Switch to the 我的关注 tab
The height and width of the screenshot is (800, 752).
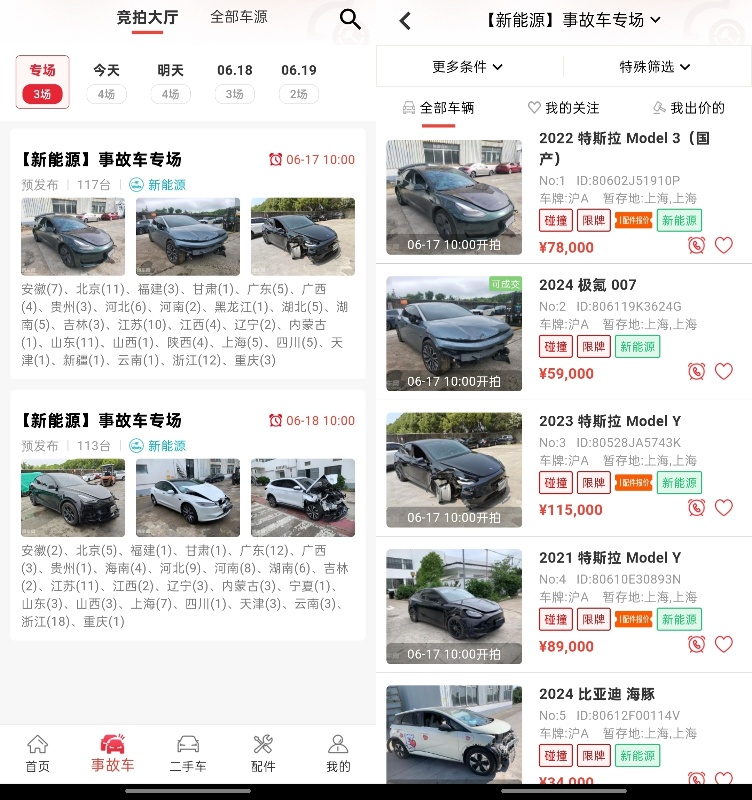point(563,108)
